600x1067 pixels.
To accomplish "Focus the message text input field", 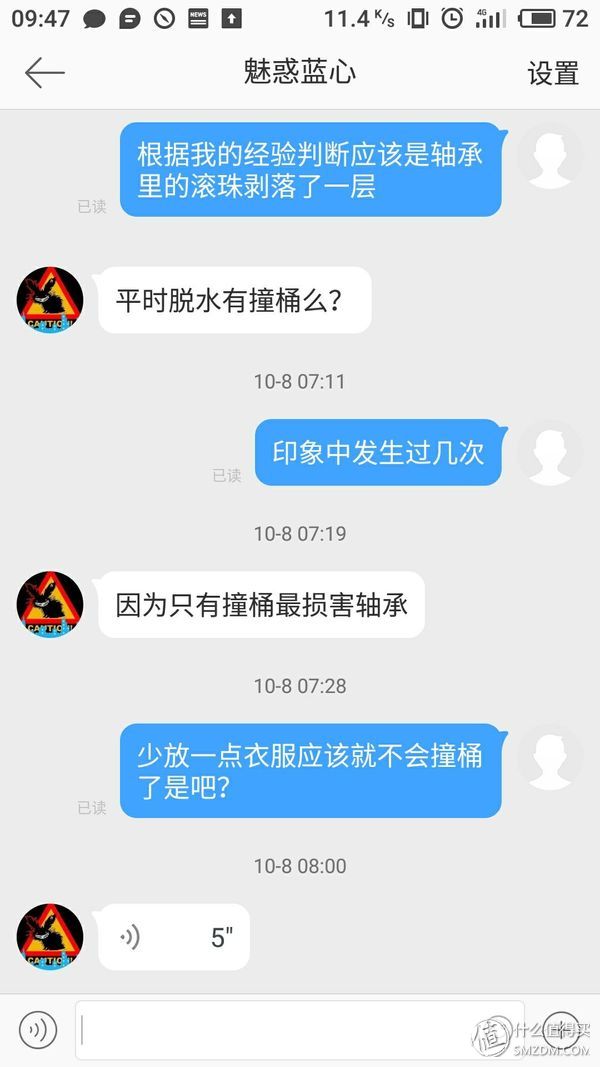I will tap(299, 1030).
